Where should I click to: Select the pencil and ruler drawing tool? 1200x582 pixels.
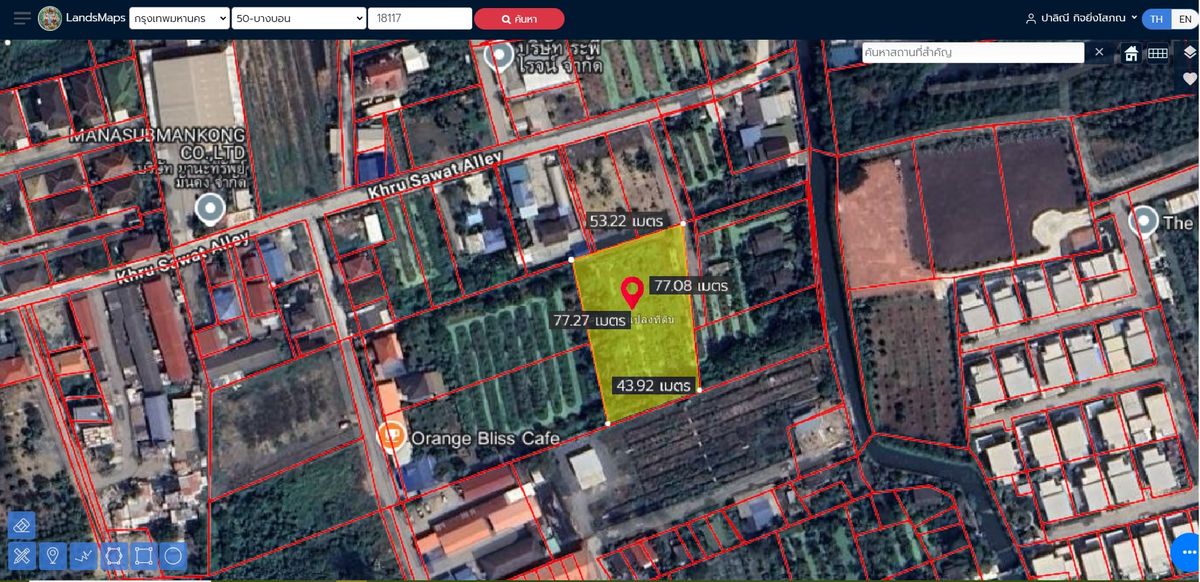click(x=22, y=556)
